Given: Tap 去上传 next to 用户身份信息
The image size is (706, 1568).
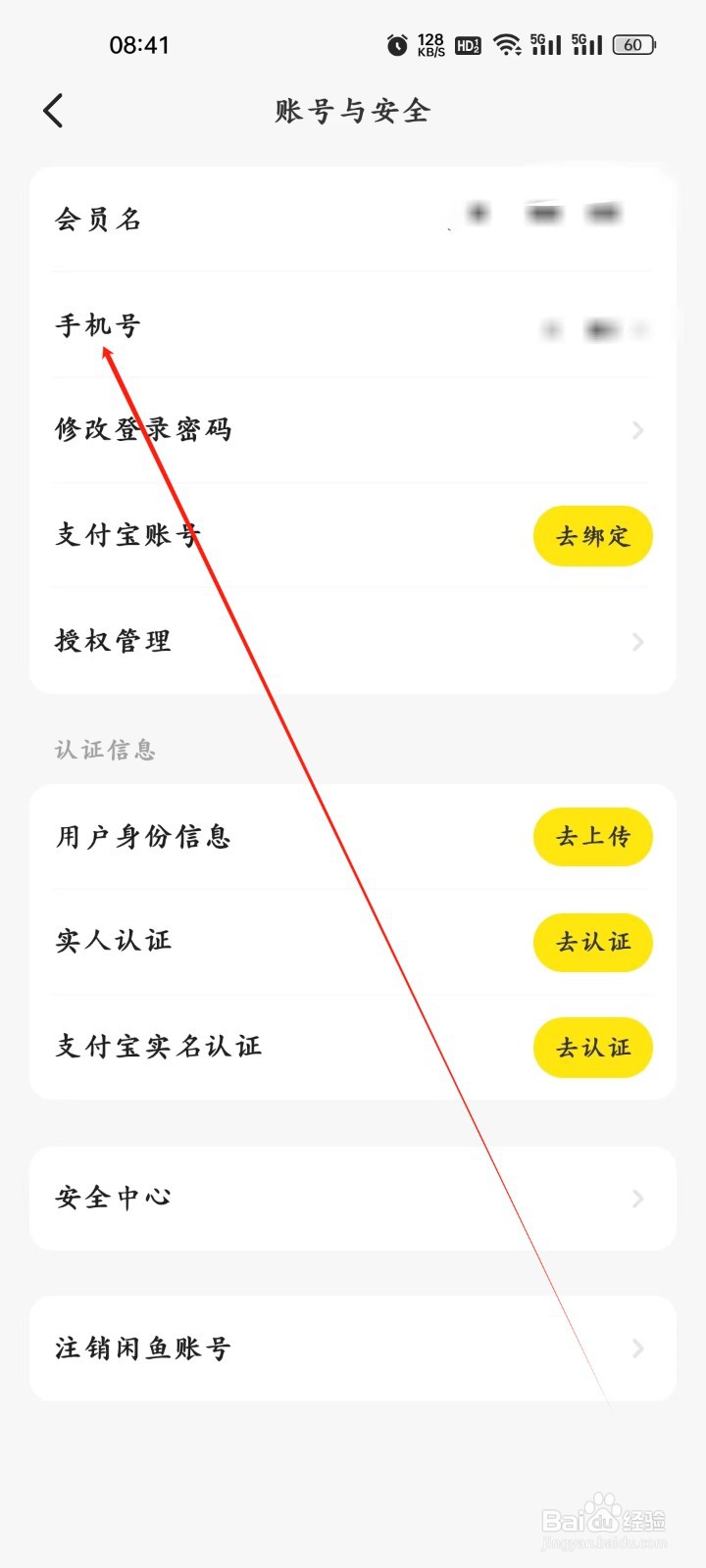Looking at the screenshot, I should click(592, 837).
